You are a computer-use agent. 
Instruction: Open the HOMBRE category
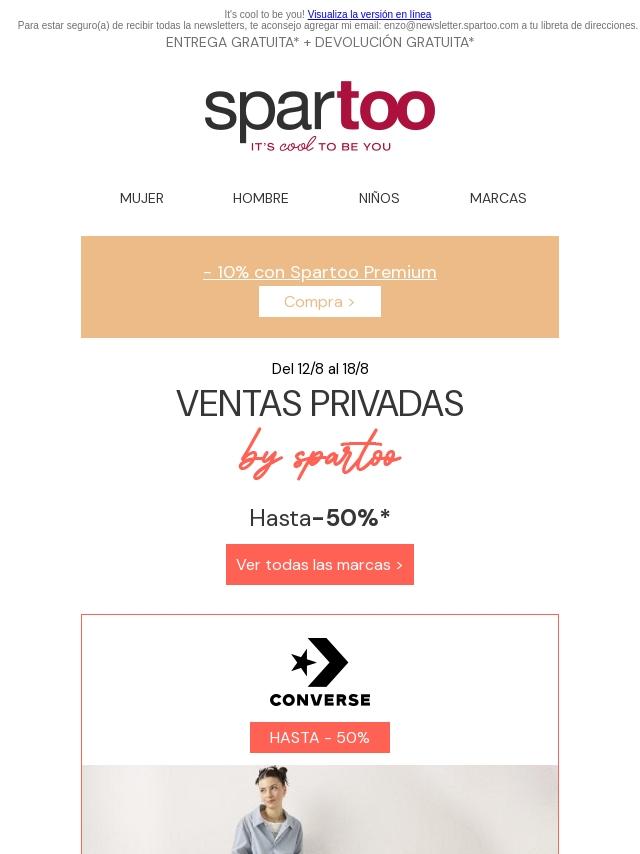(260, 198)
